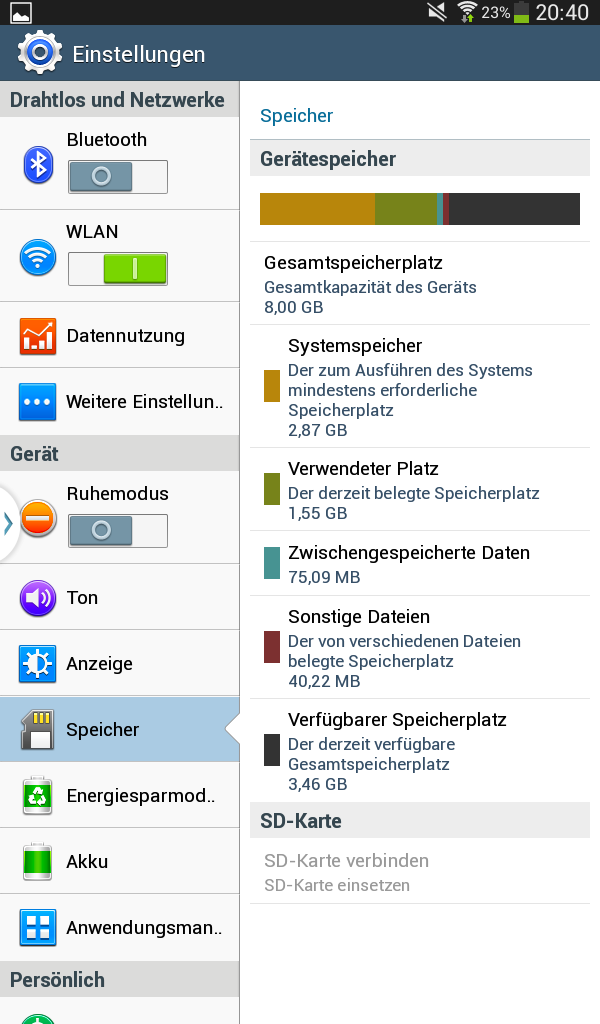Select the Speicher entry in the sidebar
Screen dimensions: 600x1024
(119, 729)
